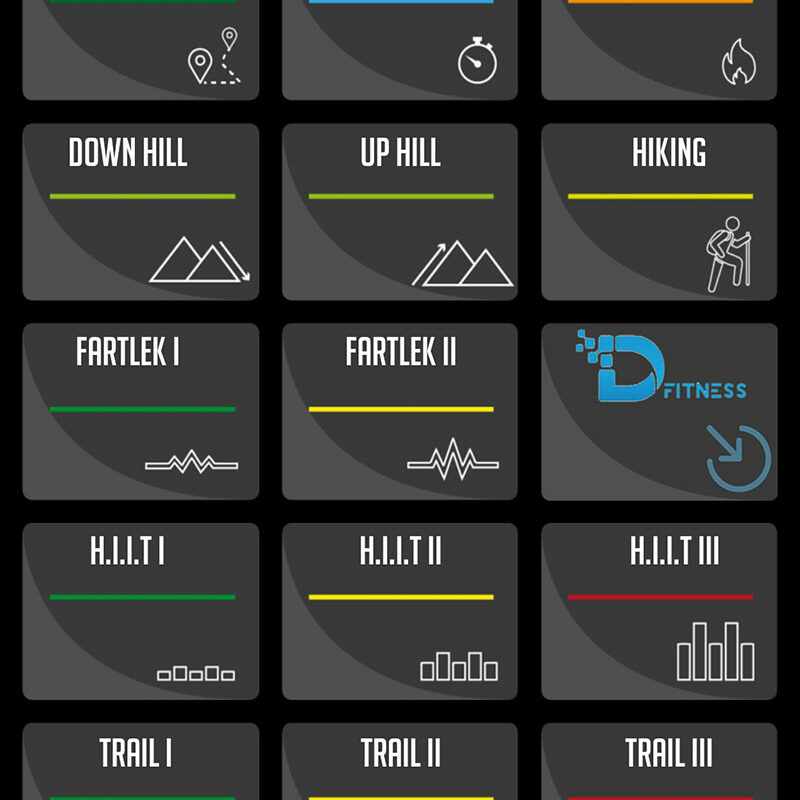Select the stopwatch time goal card

tap(400, 50)
